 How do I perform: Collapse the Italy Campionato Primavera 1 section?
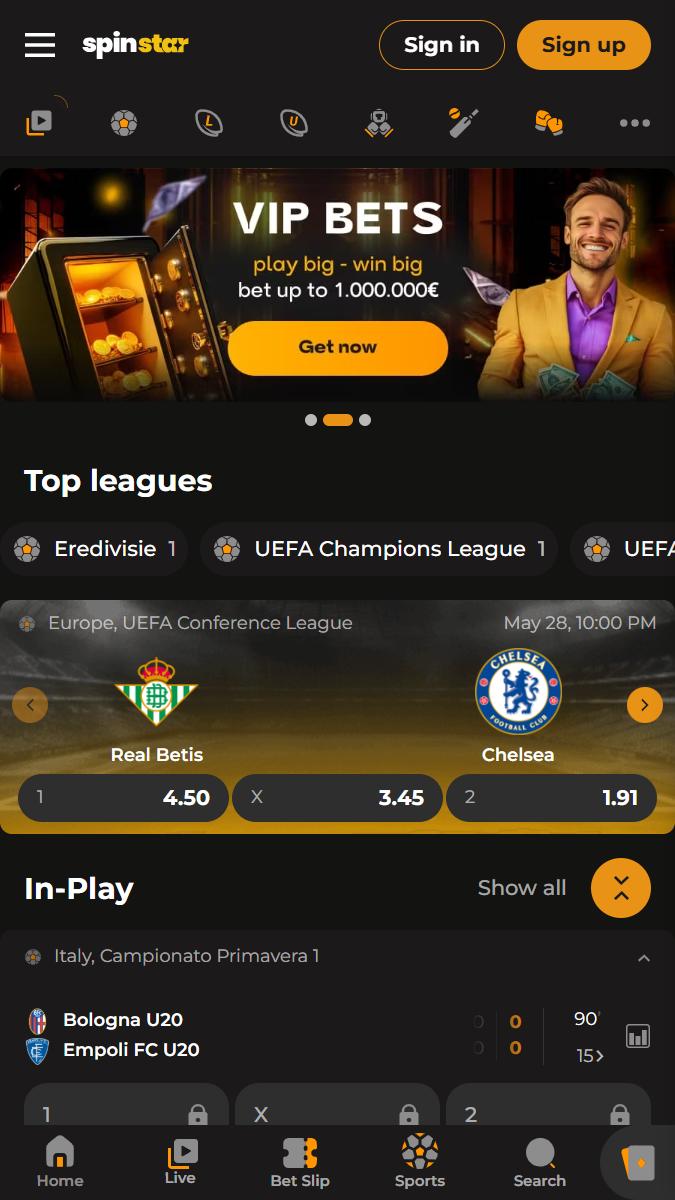pos(644,958)
